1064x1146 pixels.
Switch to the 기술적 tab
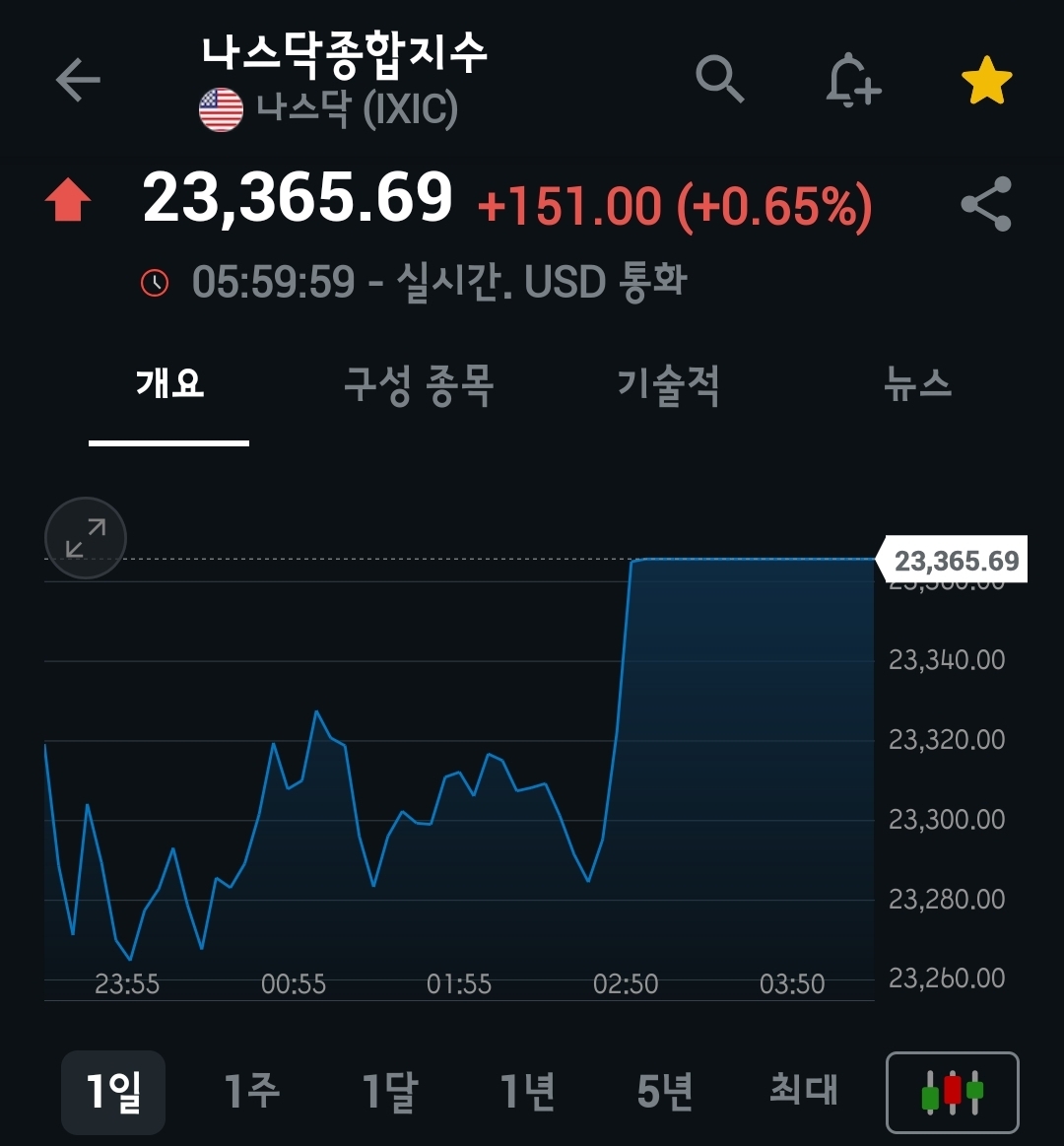point(669,383)
